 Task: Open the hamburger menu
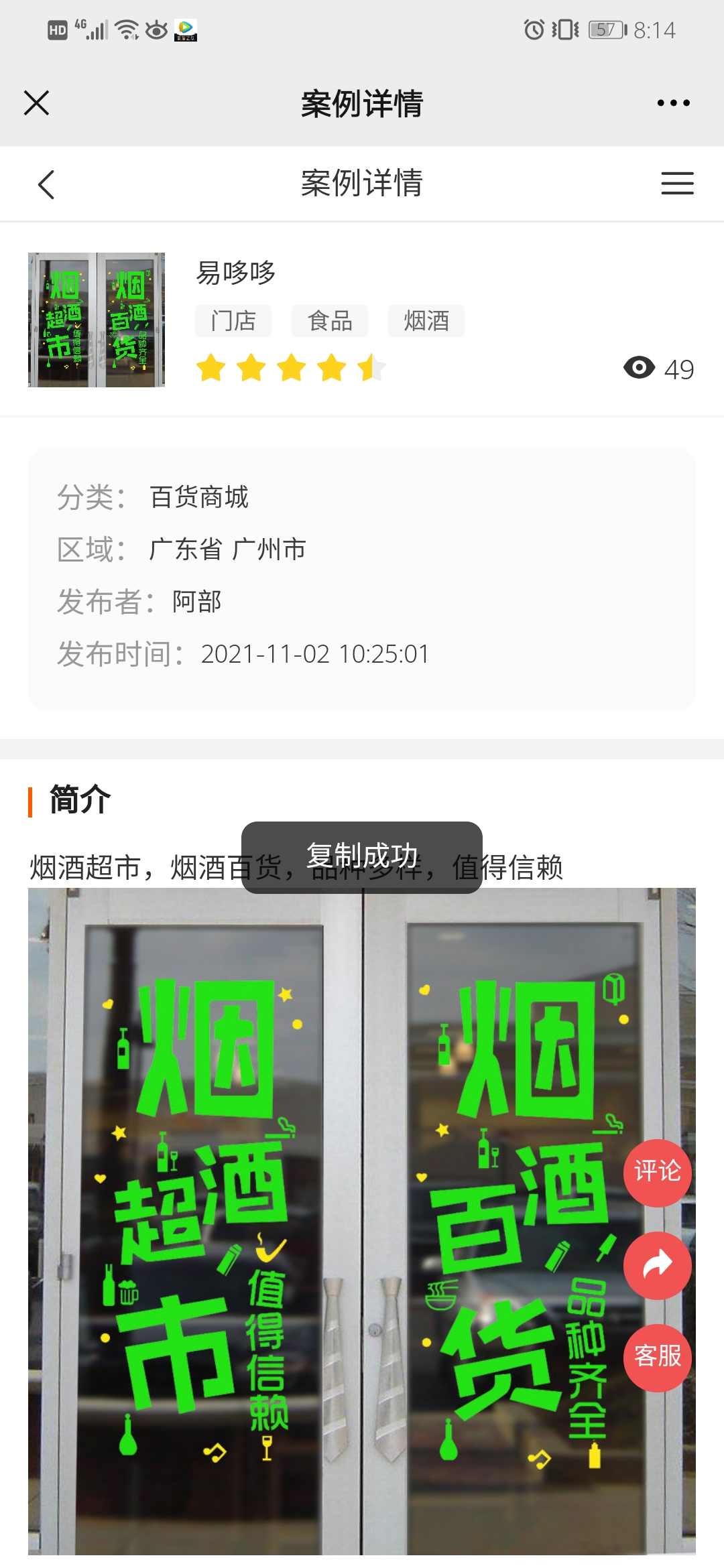coord(677,184)
